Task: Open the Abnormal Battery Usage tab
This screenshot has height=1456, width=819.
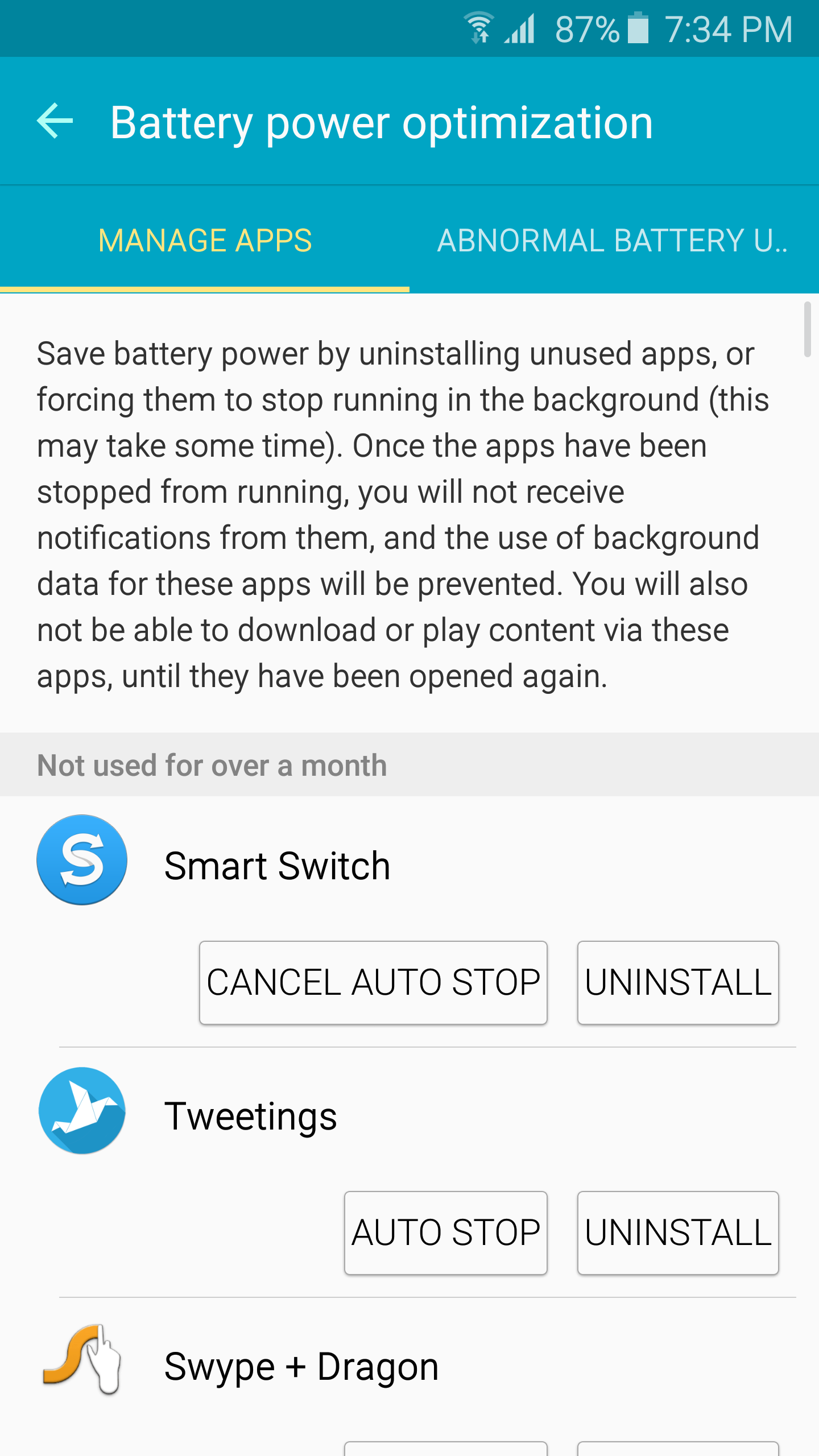Action: tap(613, 240)
